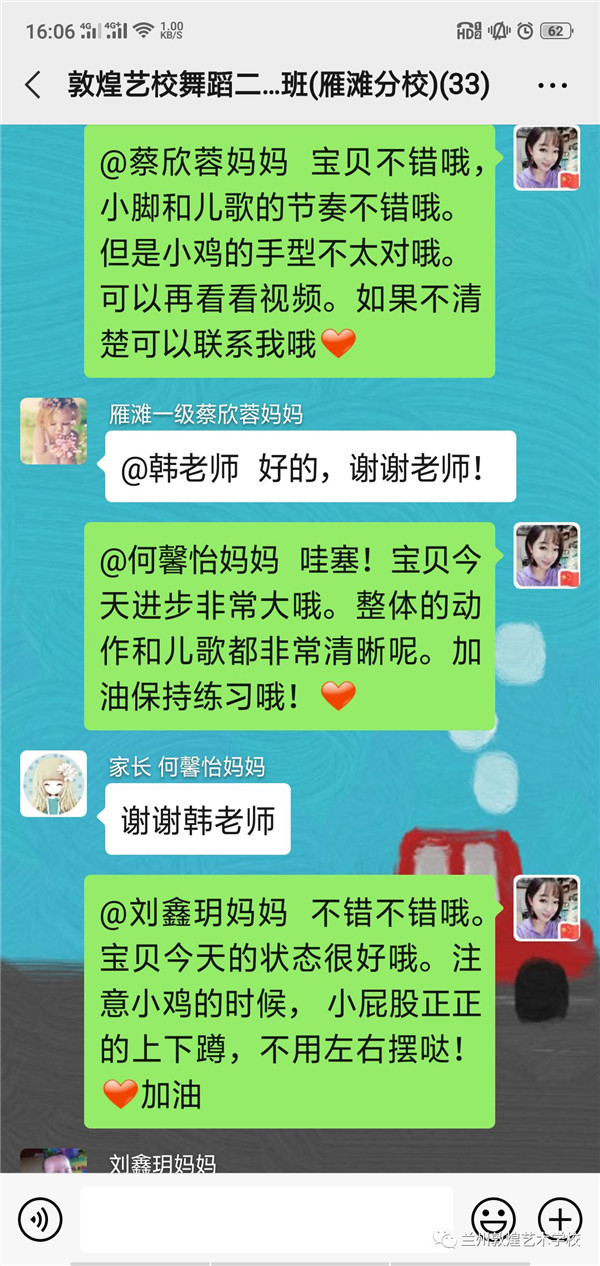Go back from the group chat
Screen dimensions: 600x1266
[33, 85]
